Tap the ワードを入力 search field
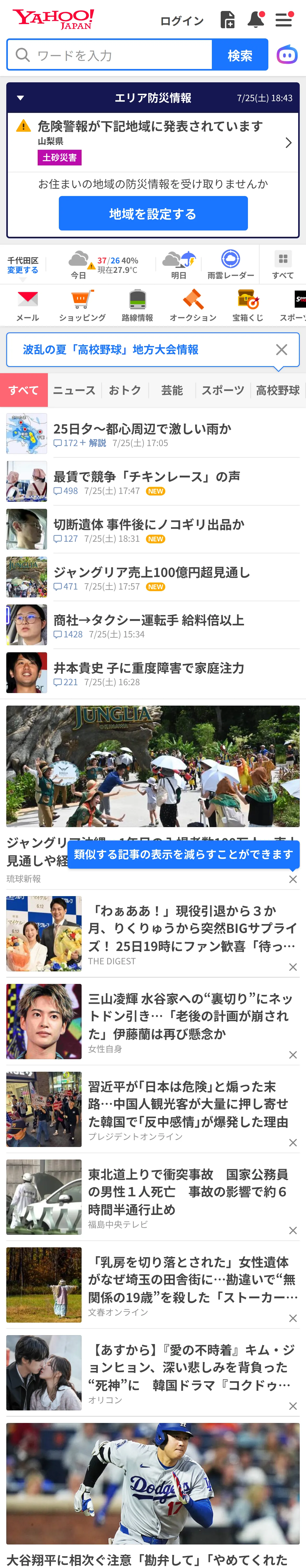This screenshot has width=306, height=1568. (110, 55)
